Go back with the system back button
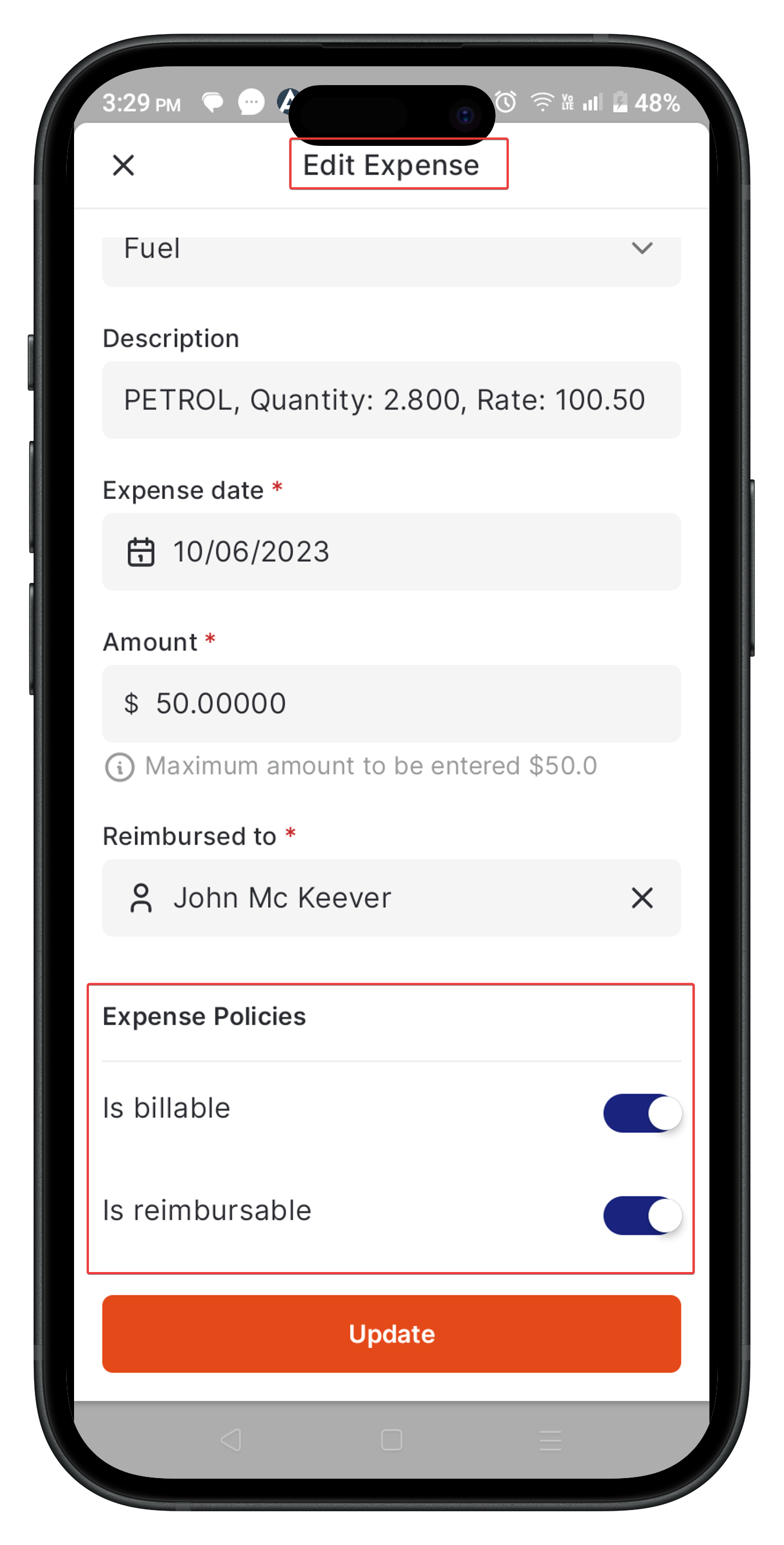This screenshot has height=1545, width=784. pos(231,1439)
